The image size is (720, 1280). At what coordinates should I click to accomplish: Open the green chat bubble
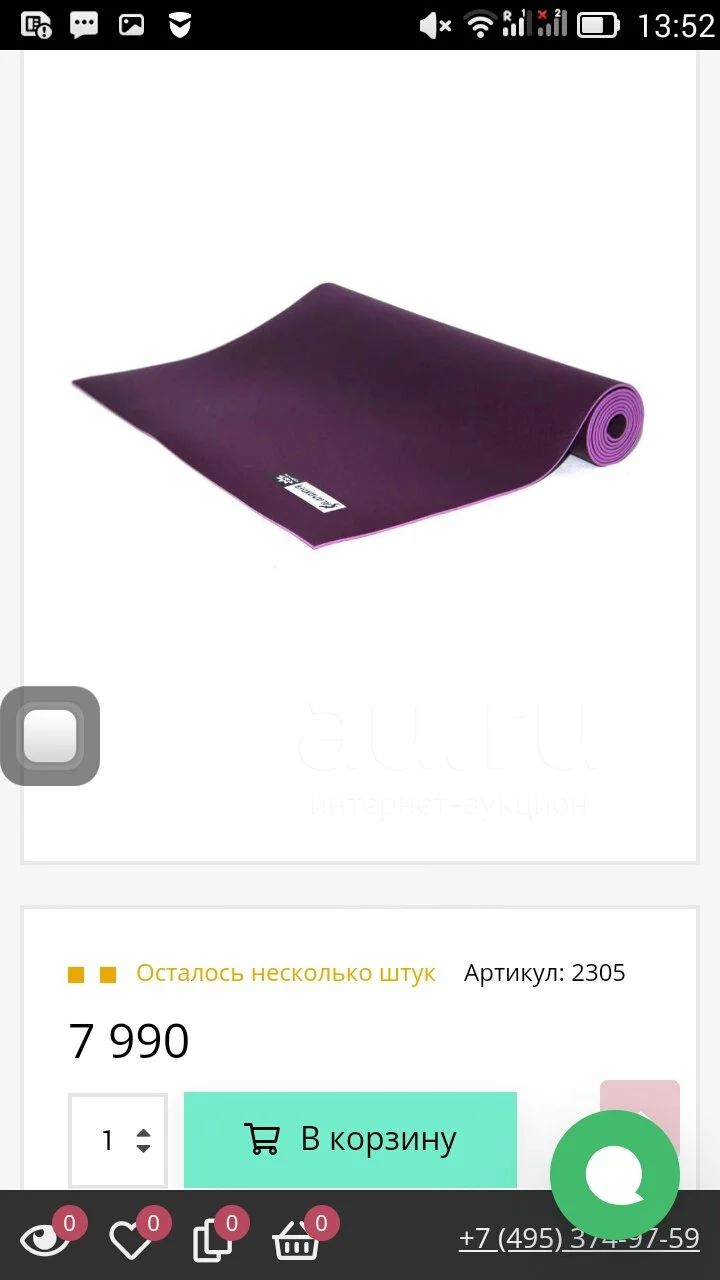point(615,1174)
